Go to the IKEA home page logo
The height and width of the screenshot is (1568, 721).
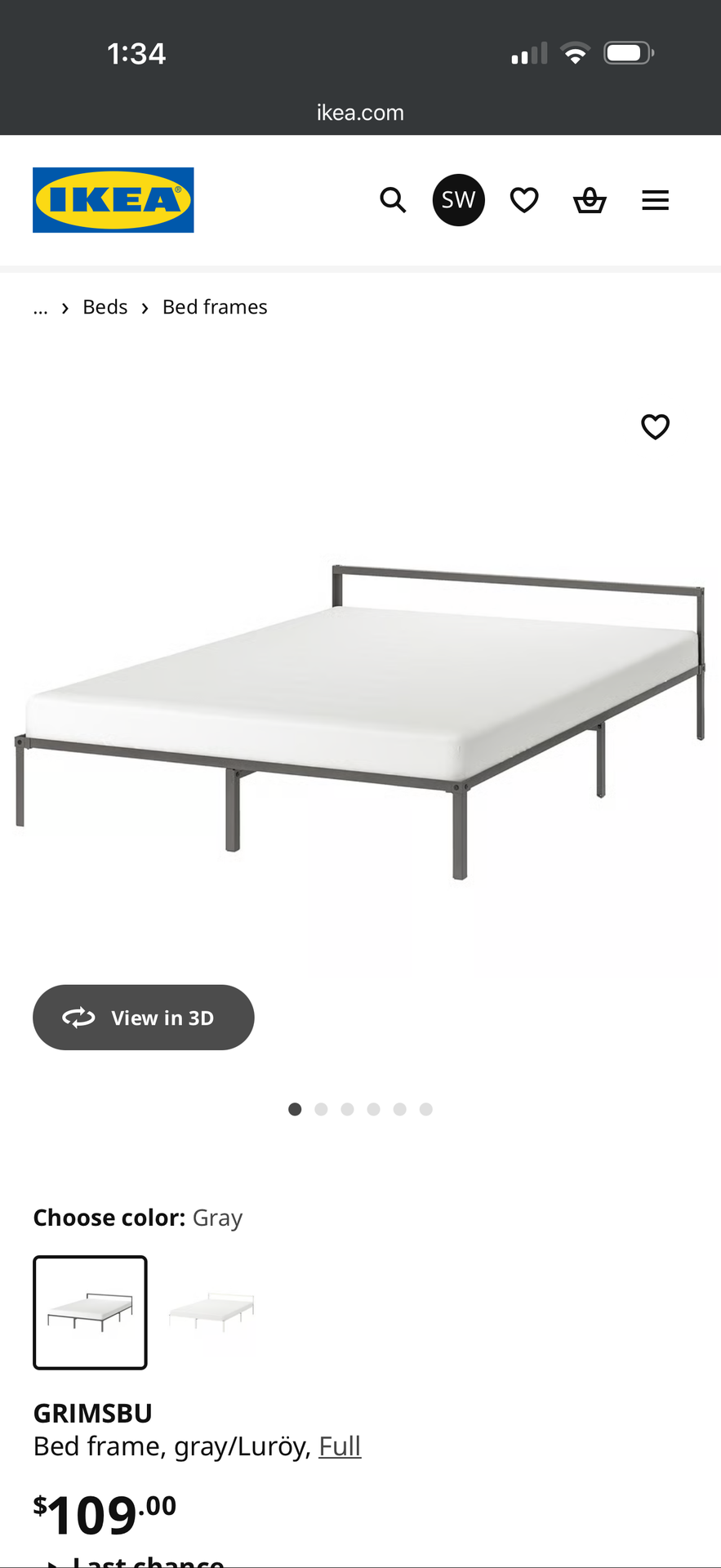click(x=113, y=200)
